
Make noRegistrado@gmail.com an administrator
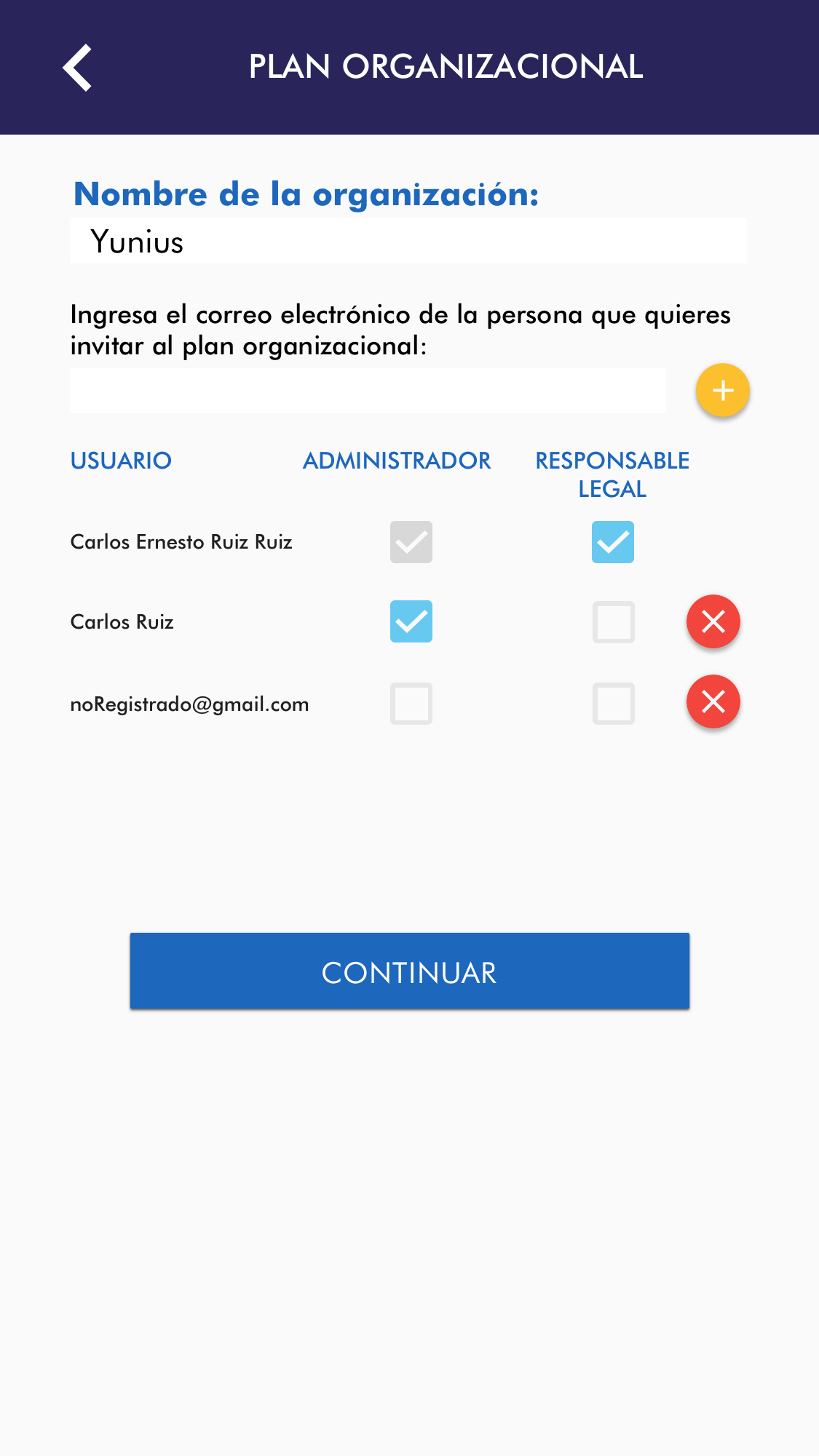point(411,704)
